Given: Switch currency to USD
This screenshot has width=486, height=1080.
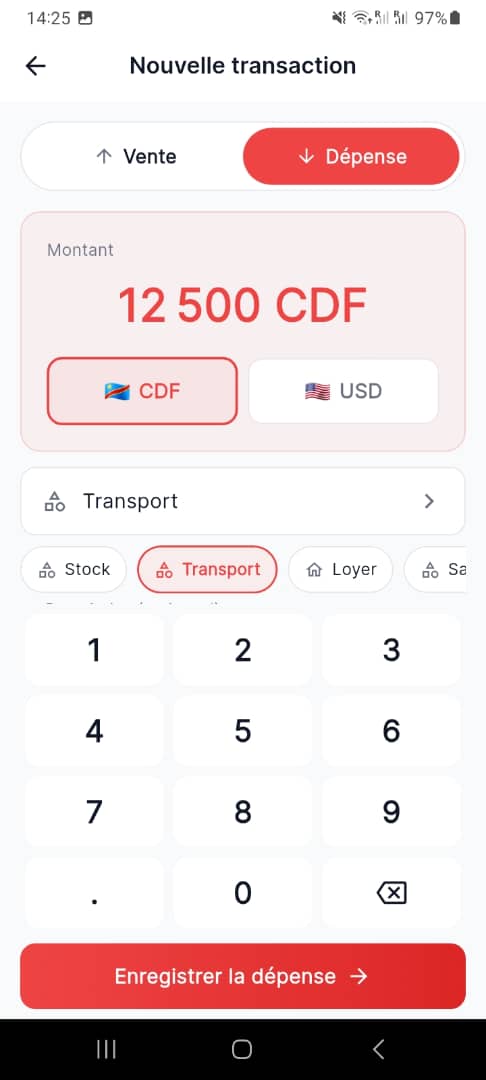Looking at the screenshot, I should pyautogui.click(x=343, y=391).
